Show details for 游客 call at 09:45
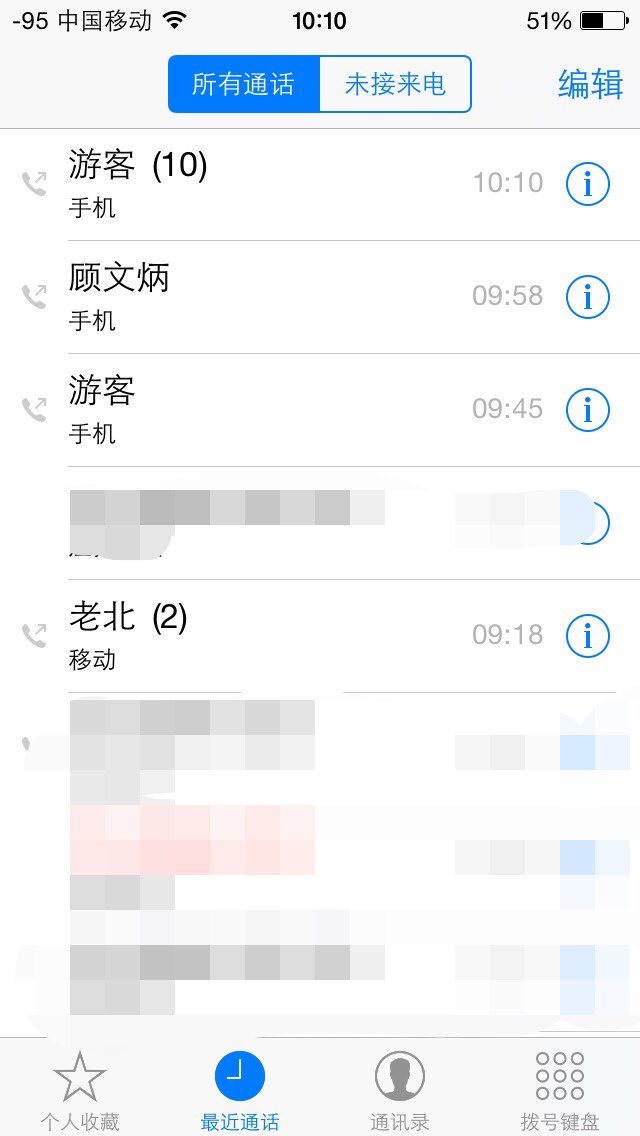This screenshot has width=640, height=1136. pos(587,410)
